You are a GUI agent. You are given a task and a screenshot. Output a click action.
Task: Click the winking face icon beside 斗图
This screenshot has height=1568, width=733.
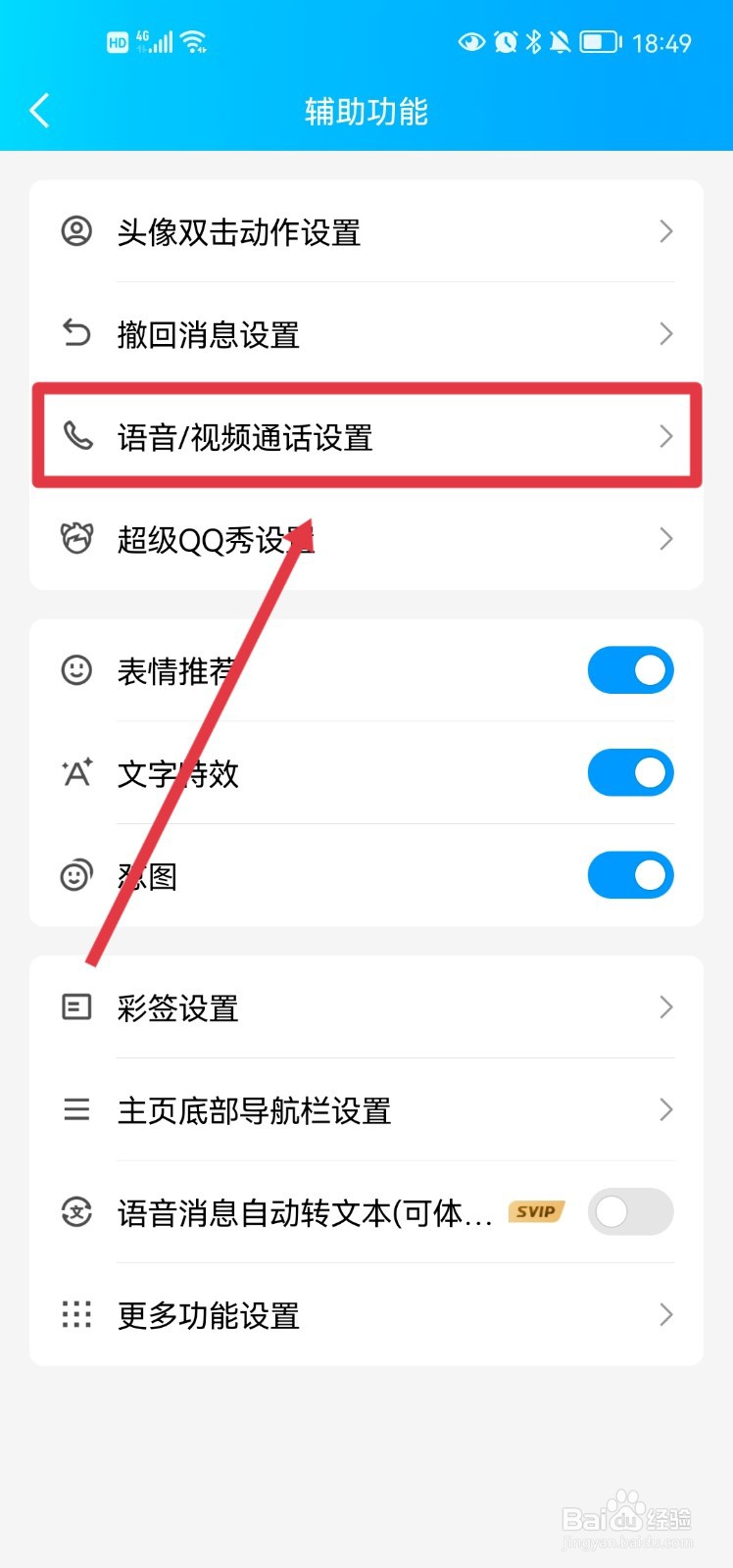click(76, 875)
